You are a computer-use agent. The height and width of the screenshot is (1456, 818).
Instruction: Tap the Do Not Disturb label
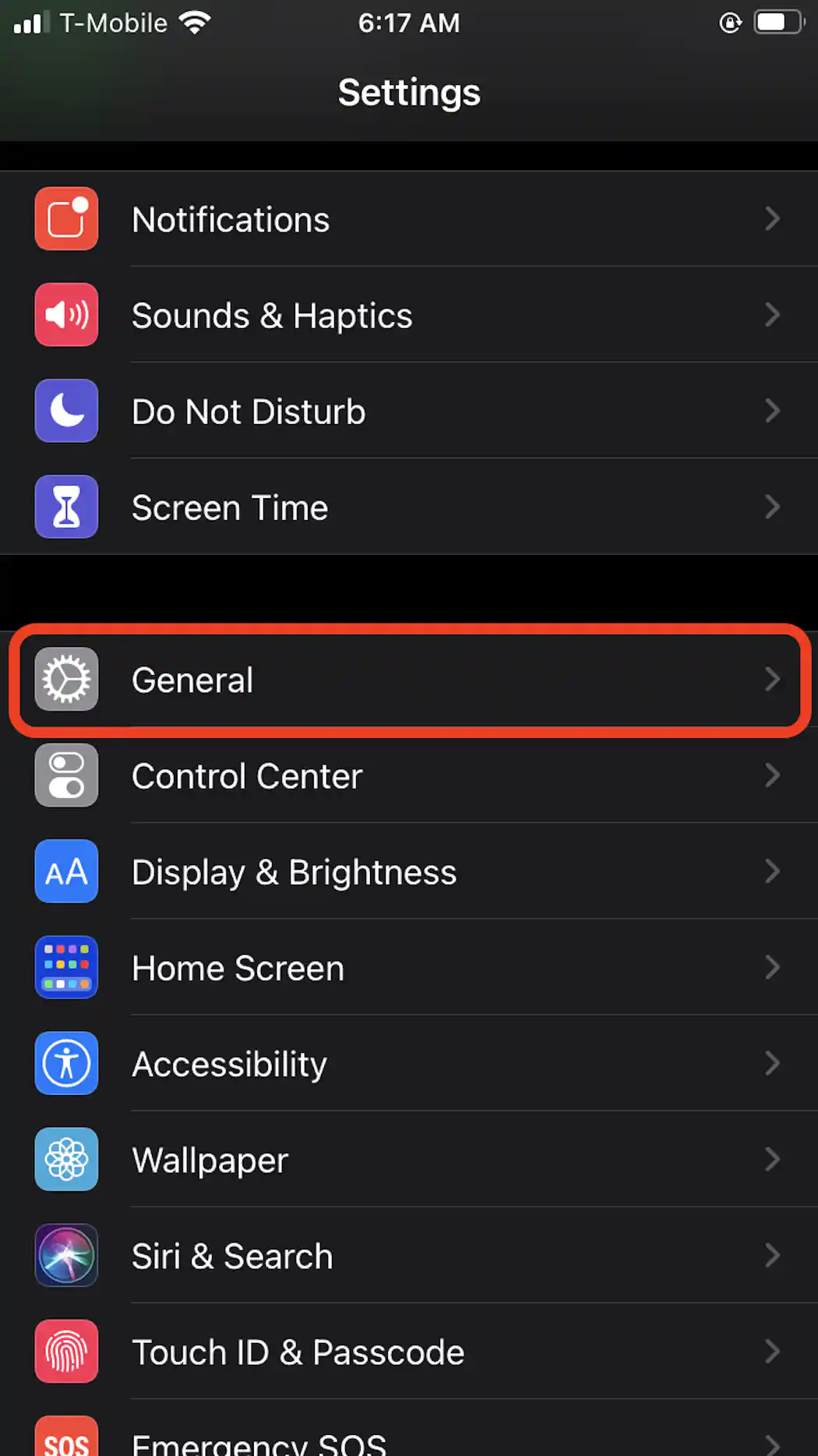pyautogui.click(x=249, y=411)
